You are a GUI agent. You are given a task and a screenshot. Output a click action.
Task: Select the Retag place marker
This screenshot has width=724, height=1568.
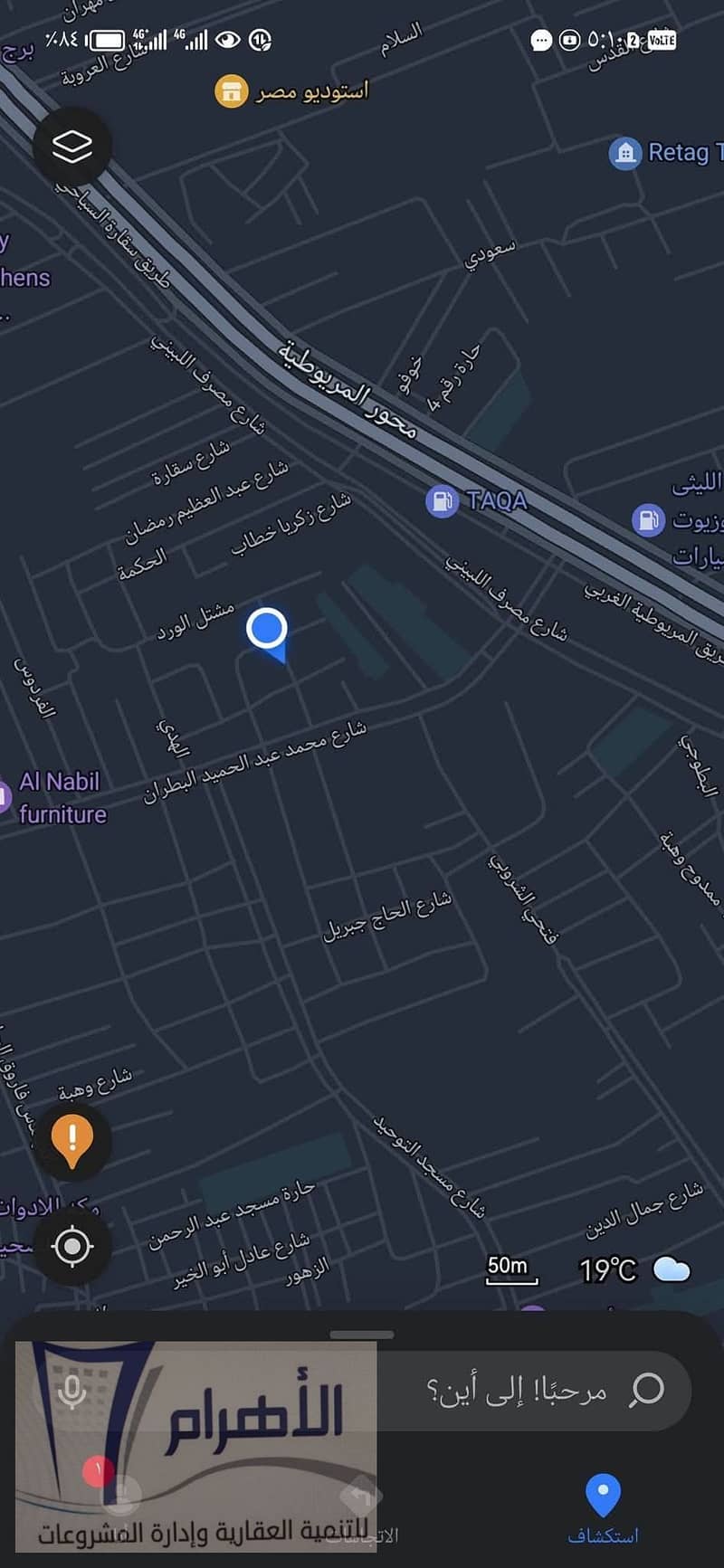625,153
